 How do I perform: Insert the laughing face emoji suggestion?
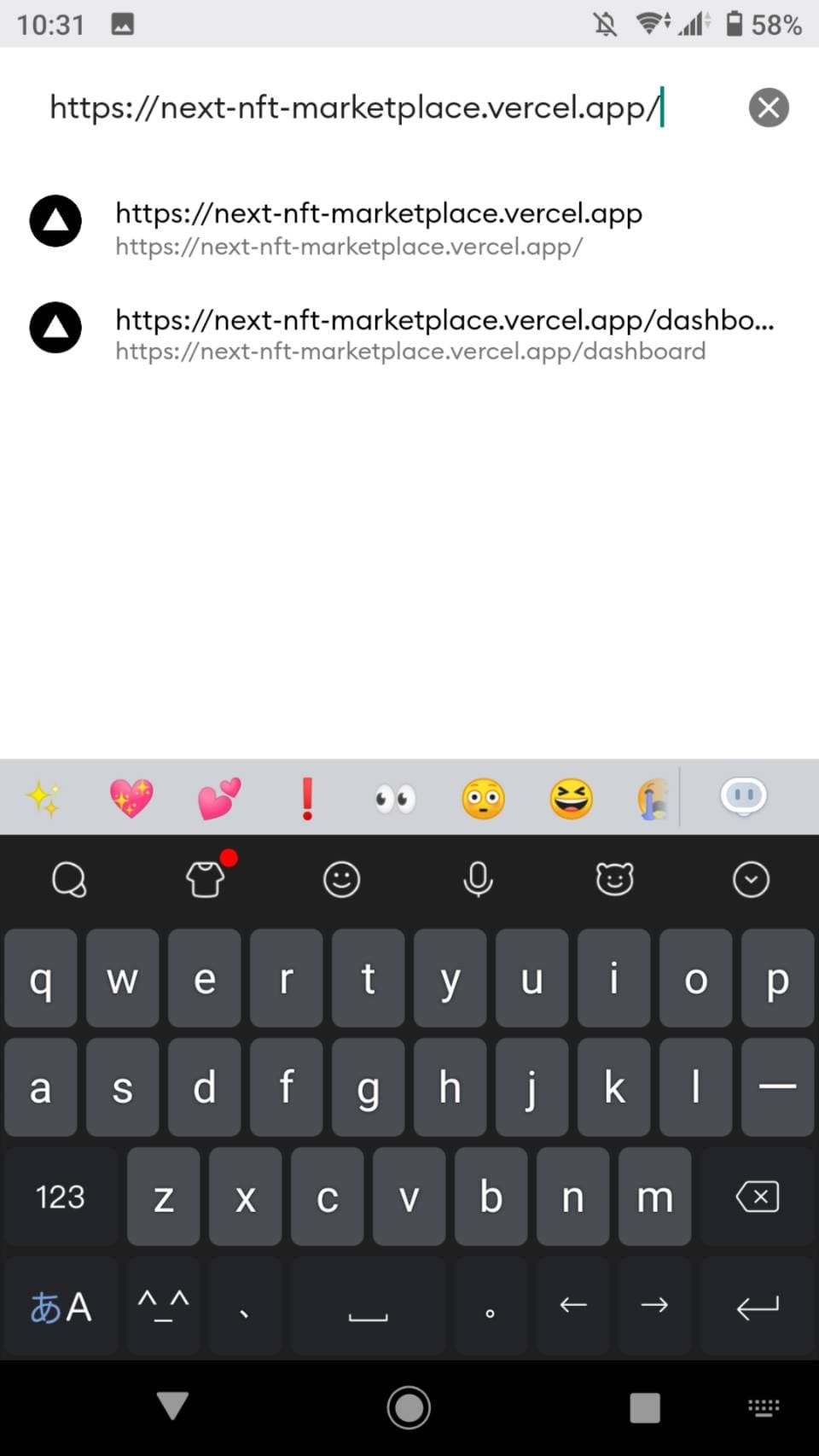[571, 798]
